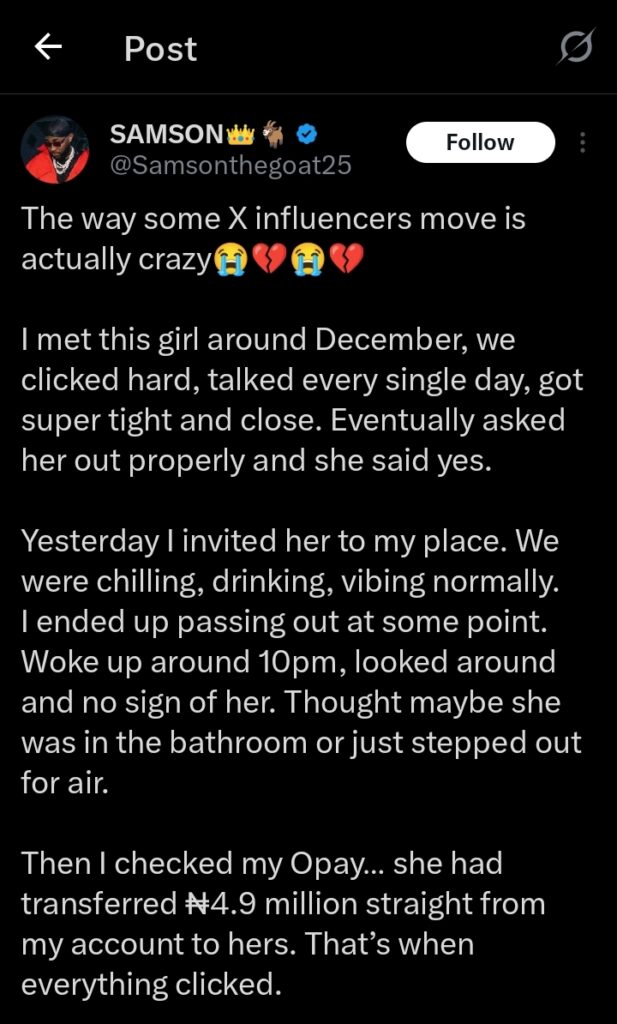Open the @Samsonthegoat25 profile handle
617x1024 pixels.
click(x=230, y=165)
